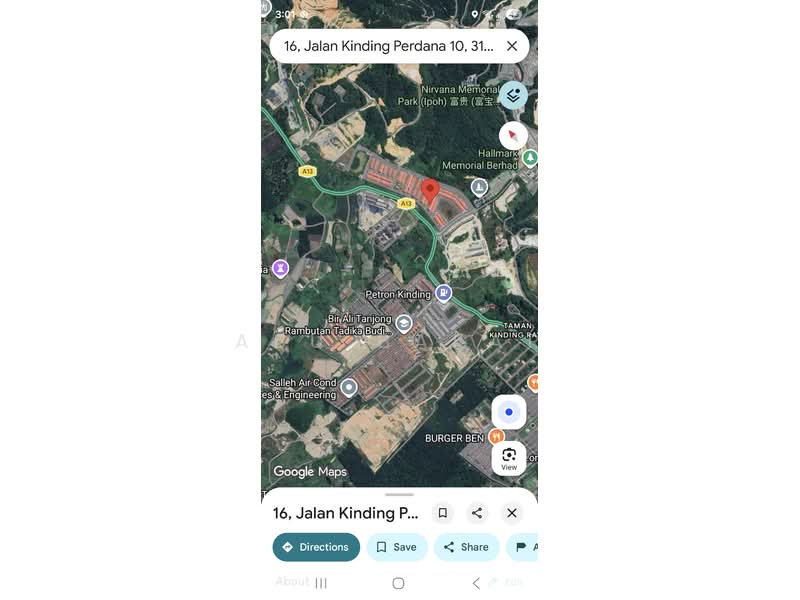
Task: Open the Petron Kinding map marker
Action: coord(443,294)
